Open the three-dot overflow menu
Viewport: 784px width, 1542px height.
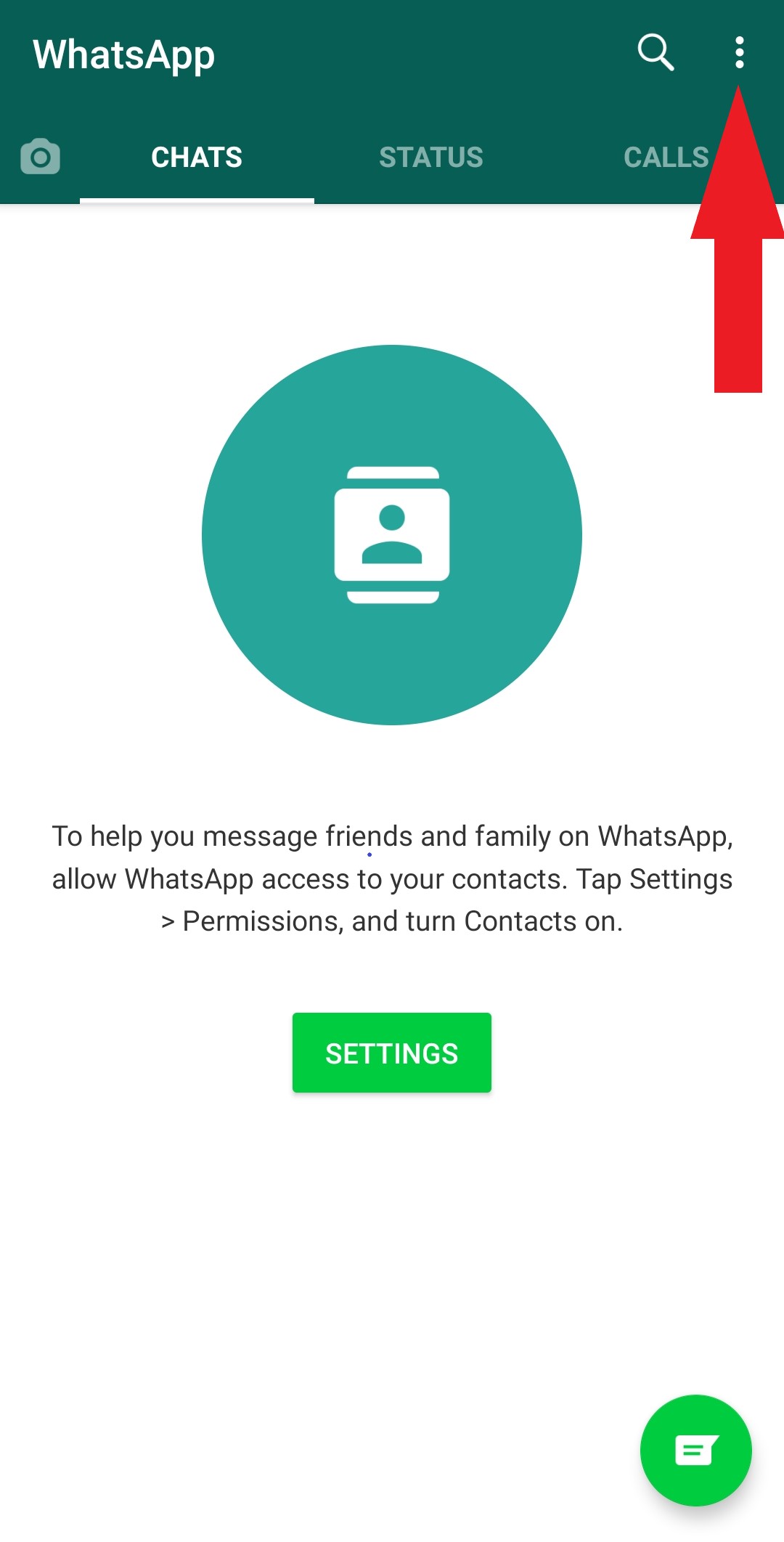pos(739,52)
